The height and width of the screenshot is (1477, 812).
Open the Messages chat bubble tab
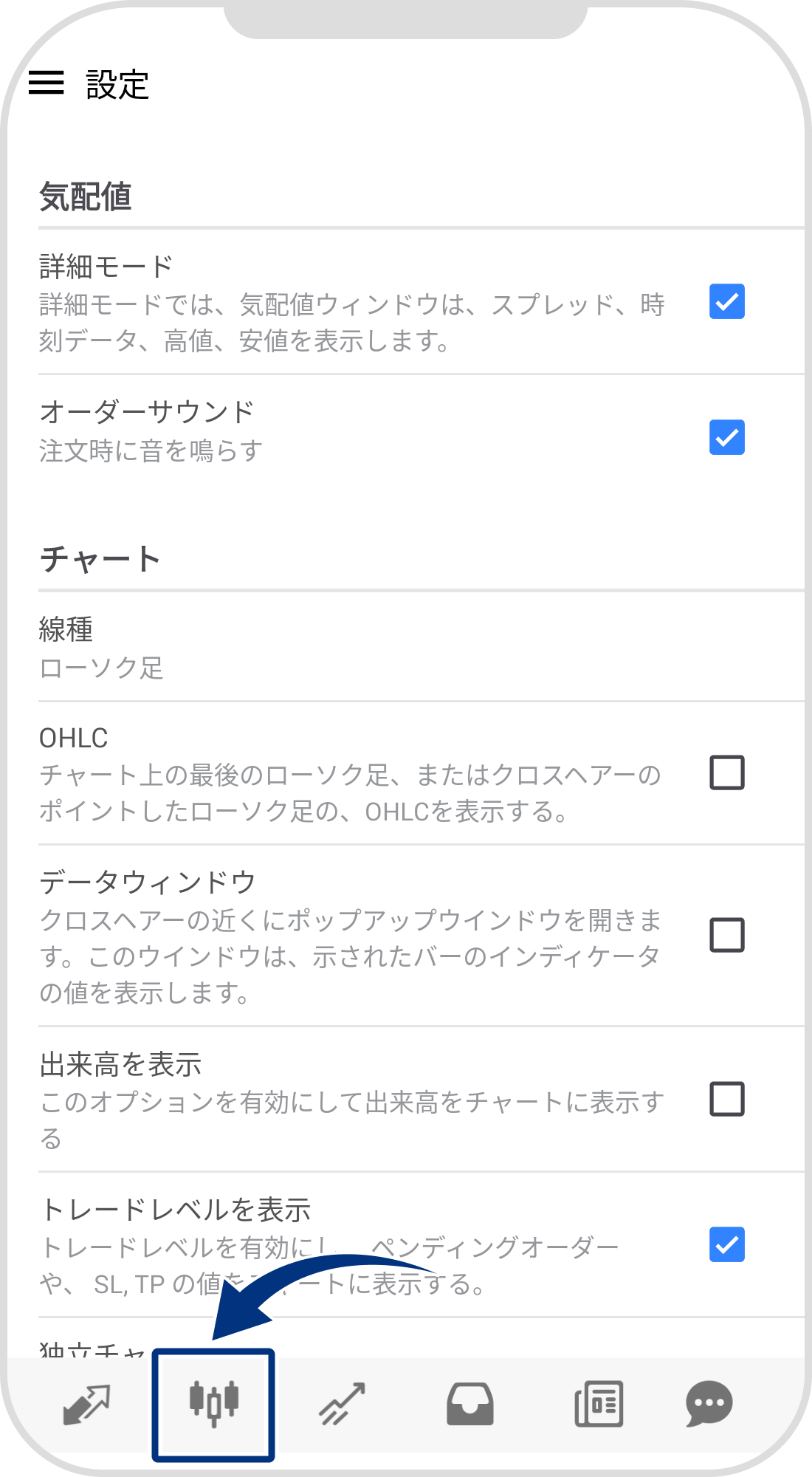point(707,1403)
